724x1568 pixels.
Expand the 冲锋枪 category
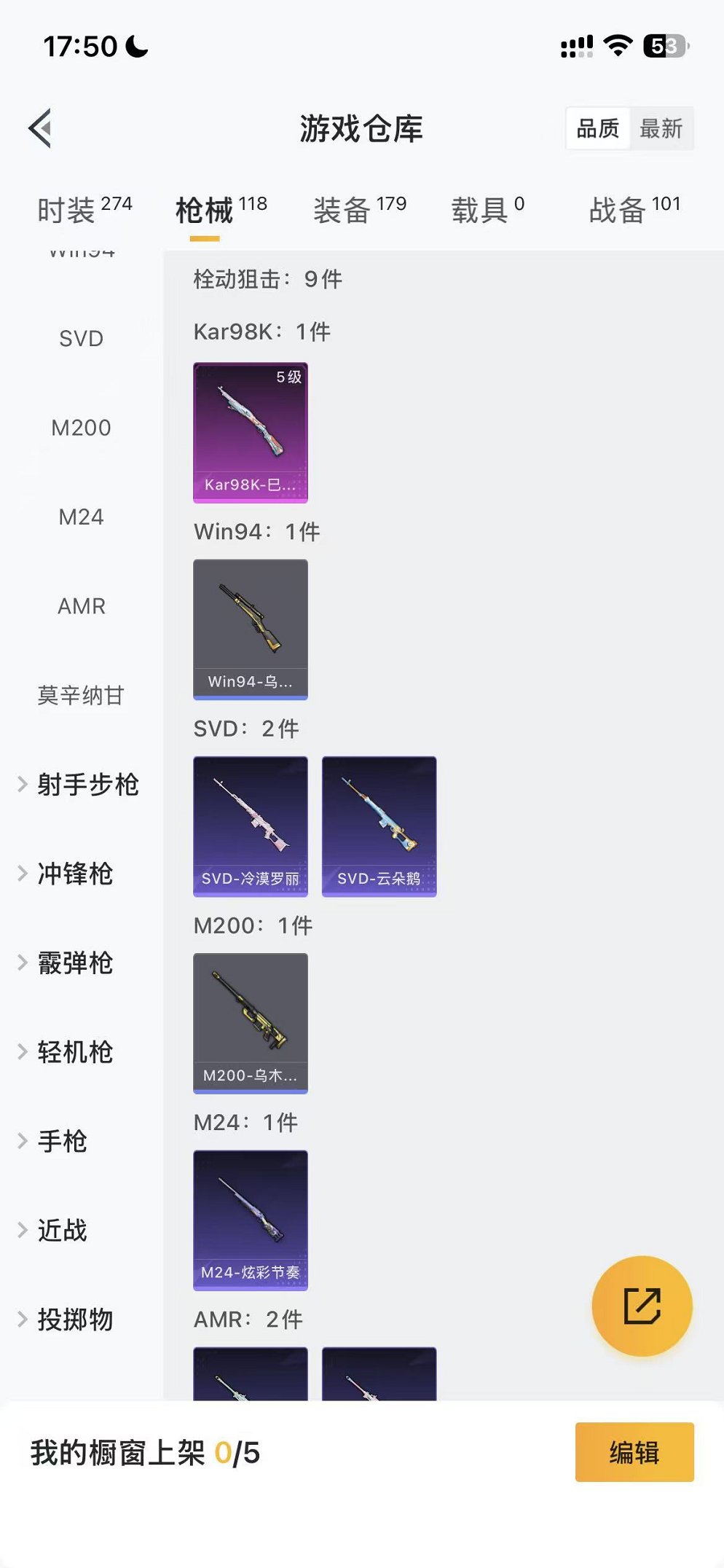pyautogui.click(x=76, y=874)
